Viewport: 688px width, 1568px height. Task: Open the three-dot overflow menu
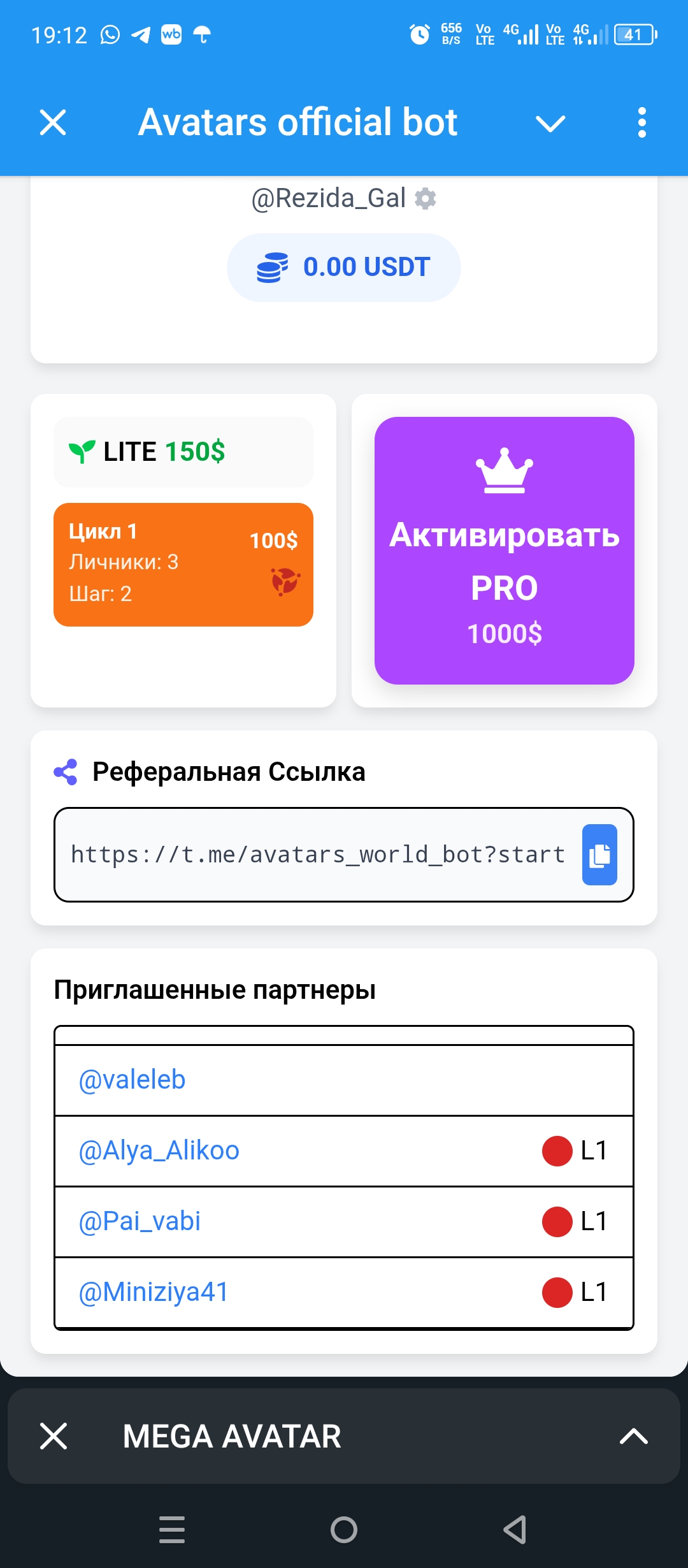[641, 122]
